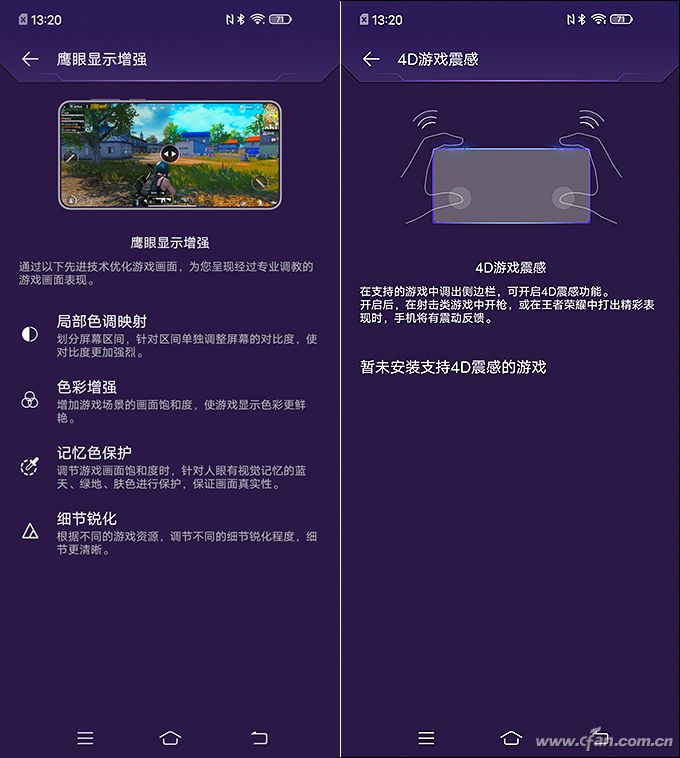Go back from the 鹰眼显示增强 page
The height and width of the screenshot is (758, 680).
[x=30, y=59]
